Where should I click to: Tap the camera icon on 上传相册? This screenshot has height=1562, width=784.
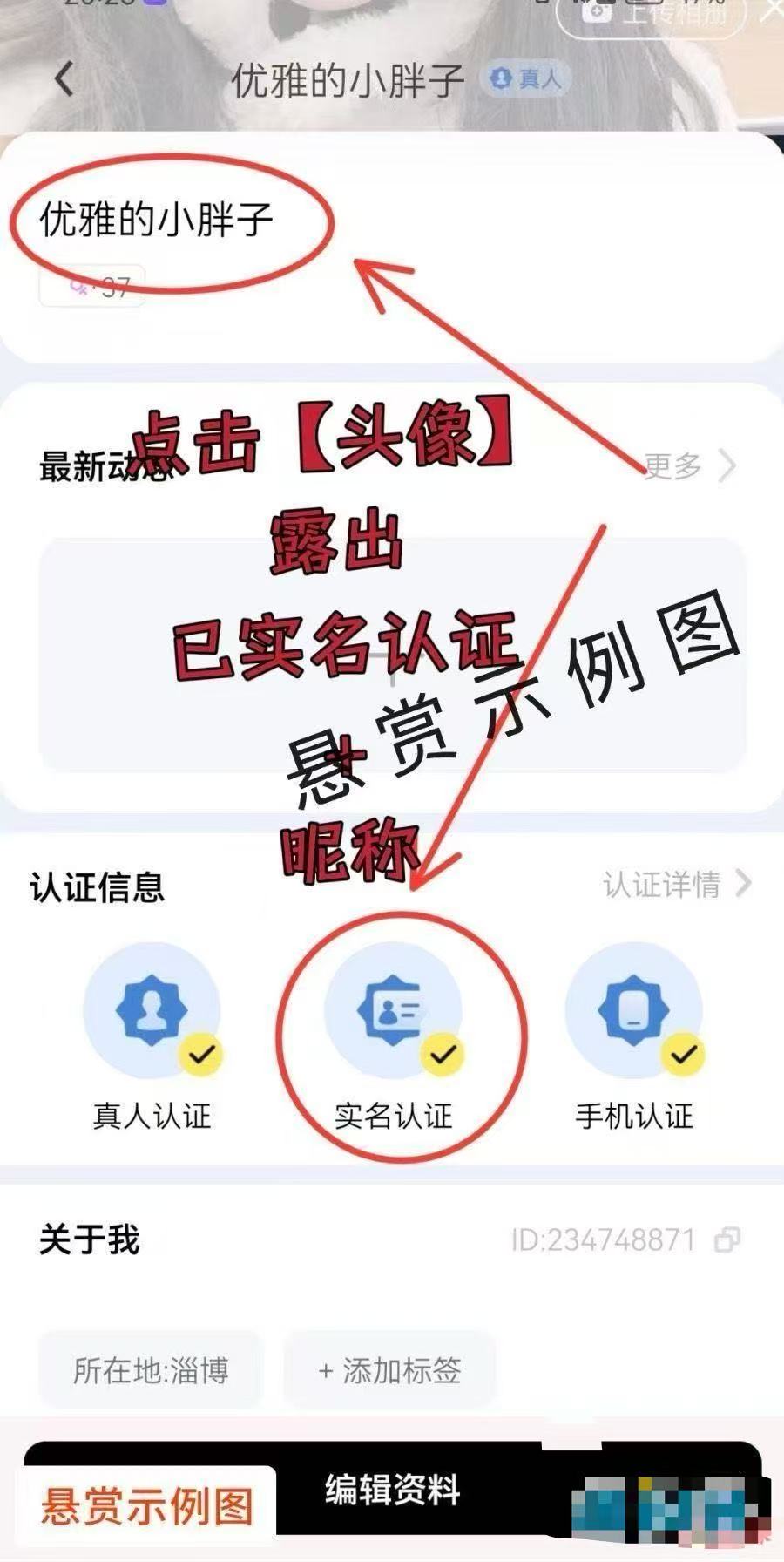(594, 13)
